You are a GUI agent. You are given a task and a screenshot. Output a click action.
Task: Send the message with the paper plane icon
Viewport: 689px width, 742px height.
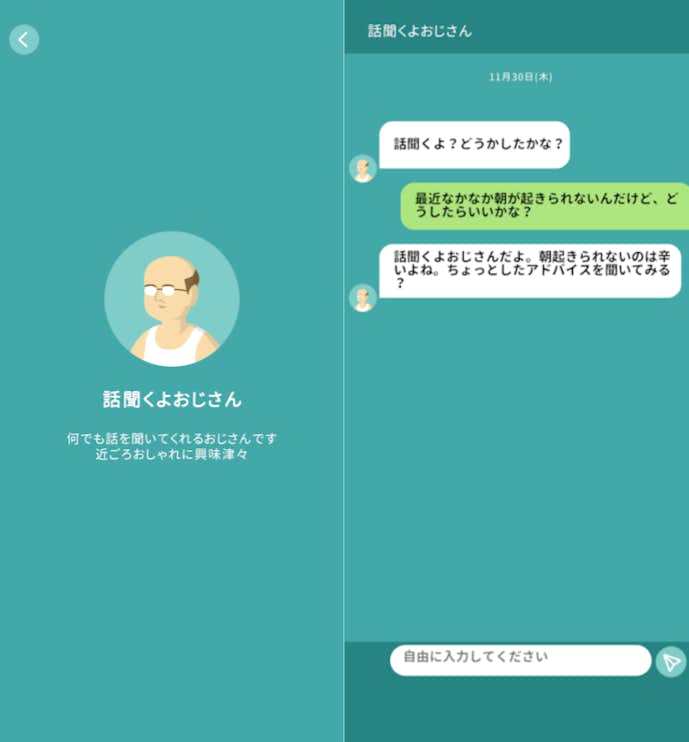671,661
